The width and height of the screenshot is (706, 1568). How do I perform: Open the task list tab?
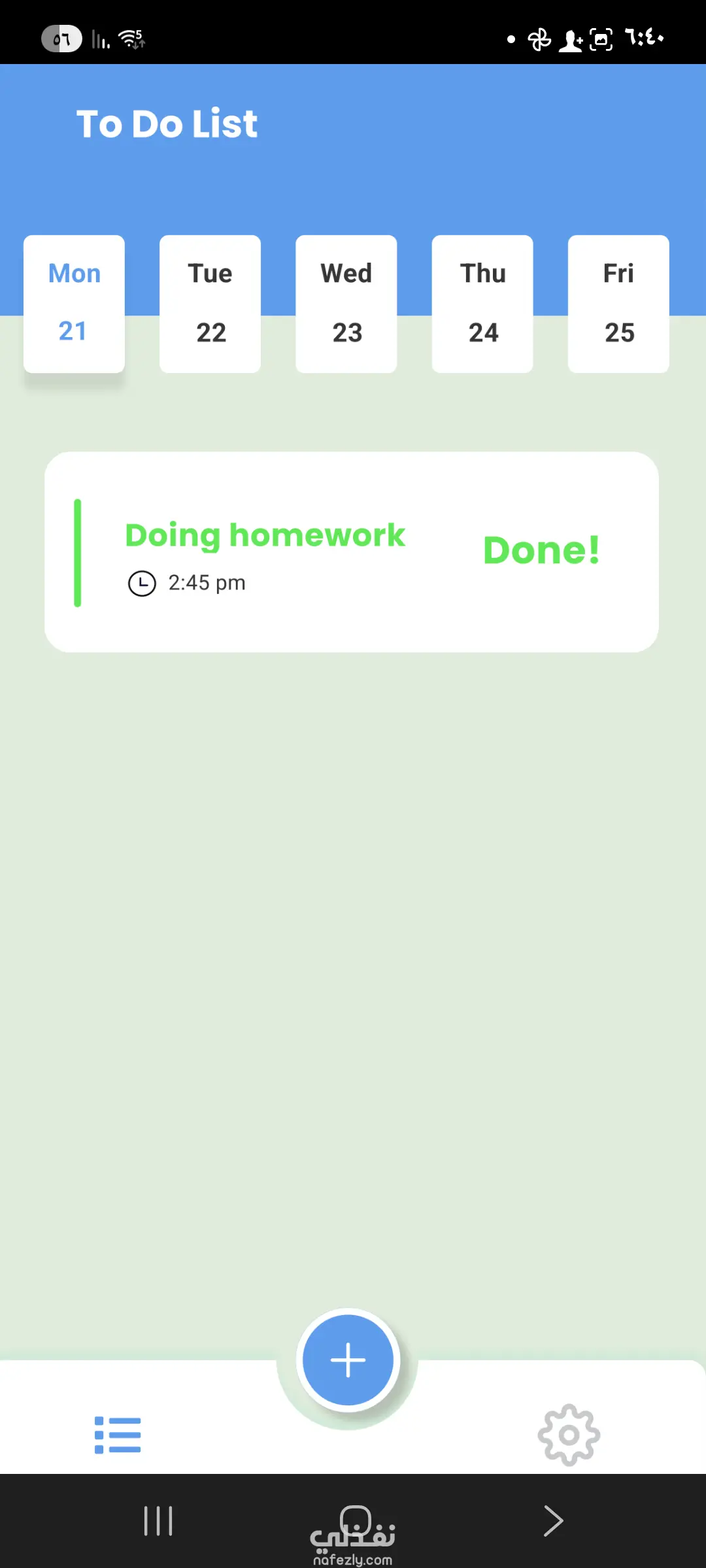point(118,1435)
